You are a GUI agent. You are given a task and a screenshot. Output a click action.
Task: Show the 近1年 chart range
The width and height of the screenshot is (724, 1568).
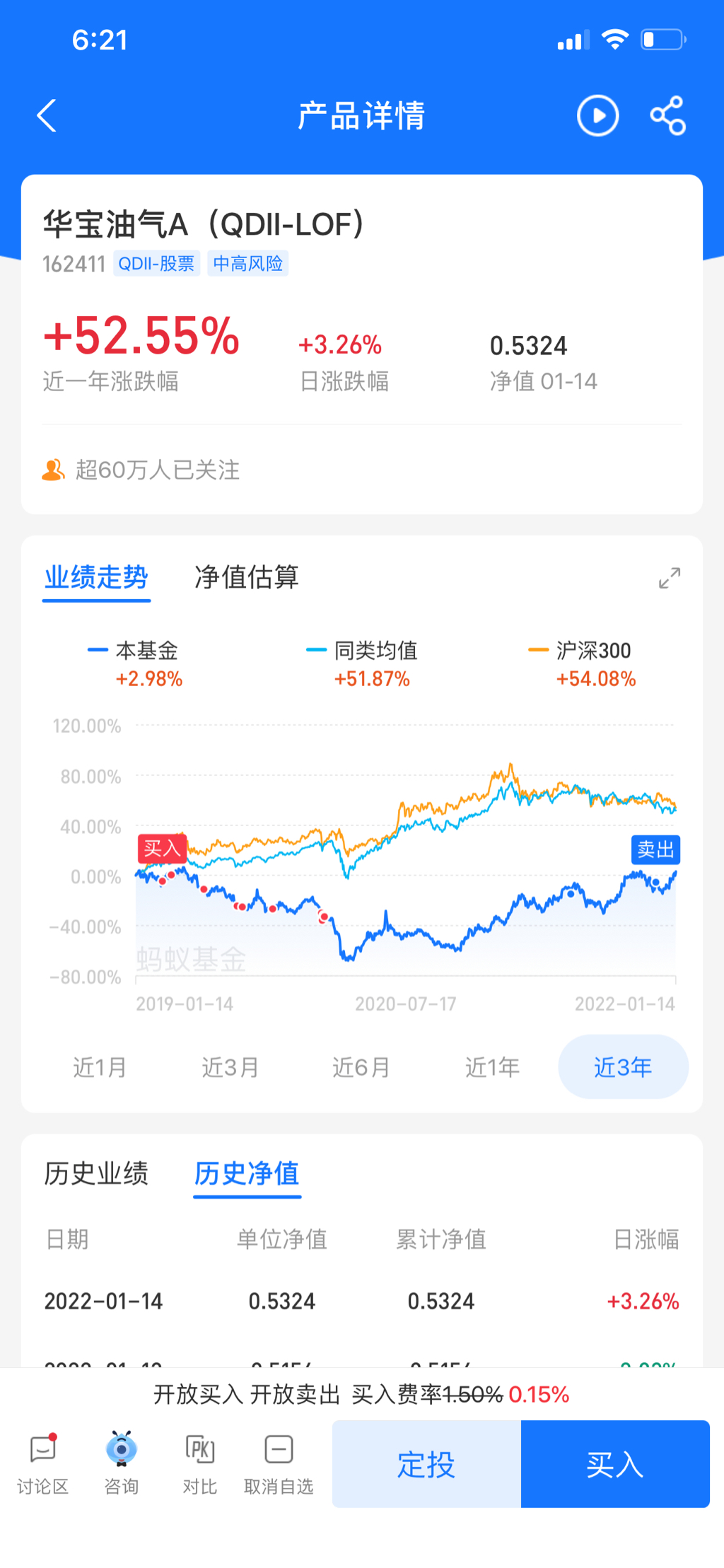tap(492, 1067)
